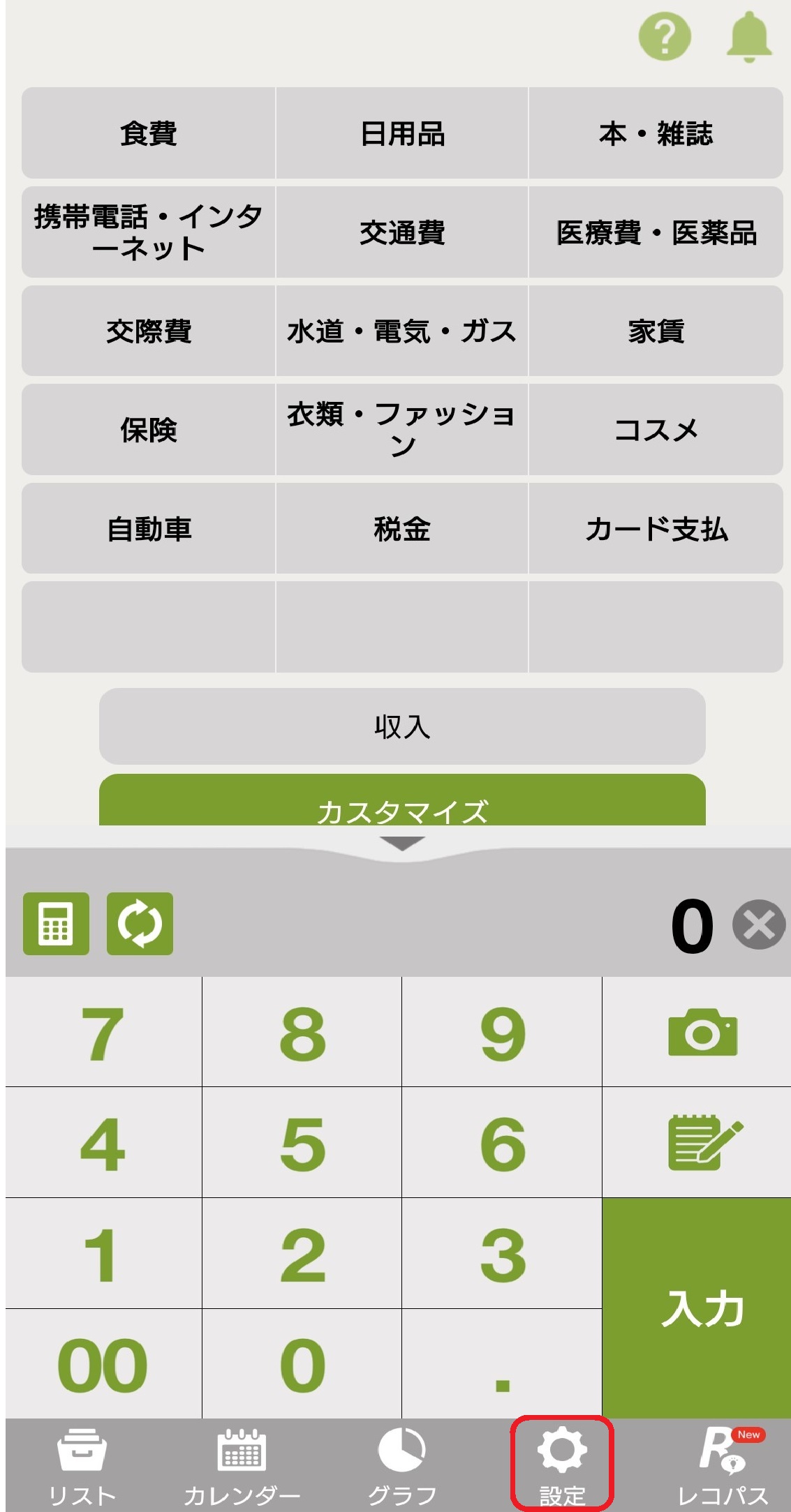This screenshot has height=1512, width=791.
Task: Enter digit 7 on the keypad
Action: click(x=103, y=1033)
